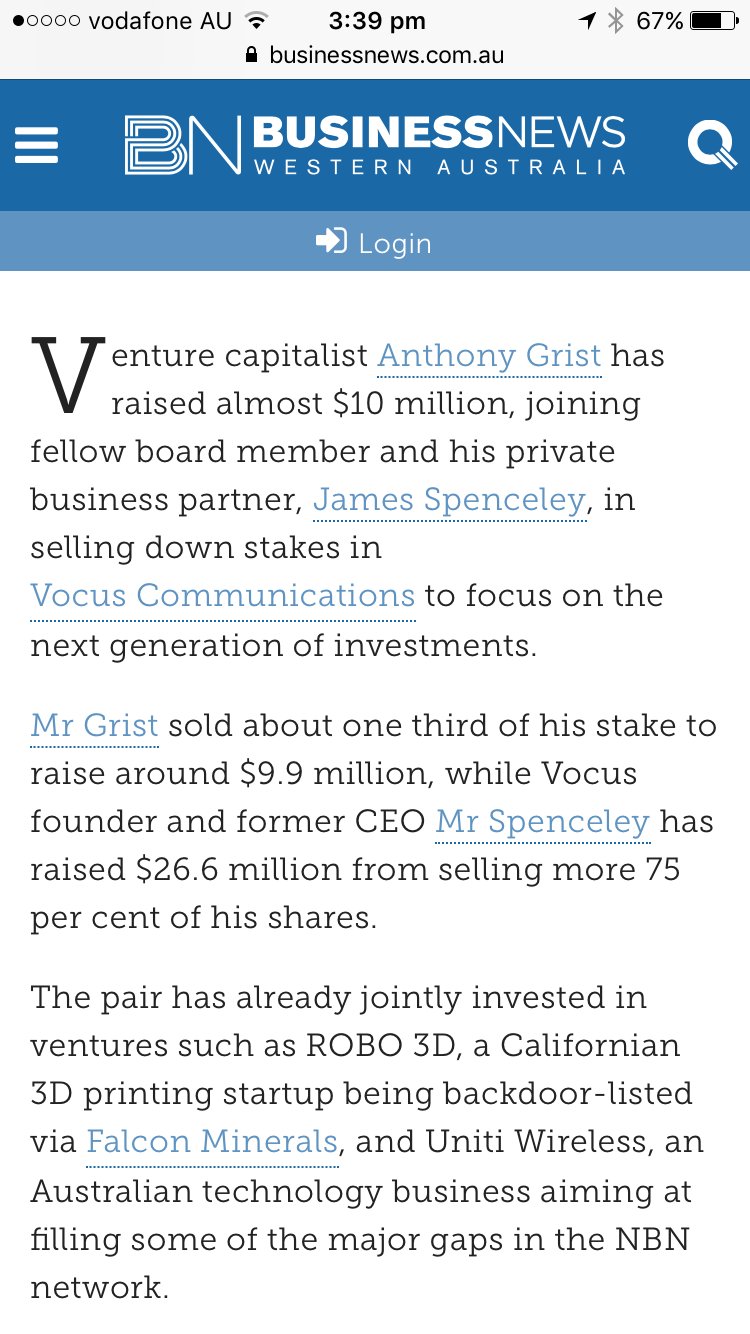Tap the Login button
This screenshot has height=1334, width=750.
click(x=374, y=243)
